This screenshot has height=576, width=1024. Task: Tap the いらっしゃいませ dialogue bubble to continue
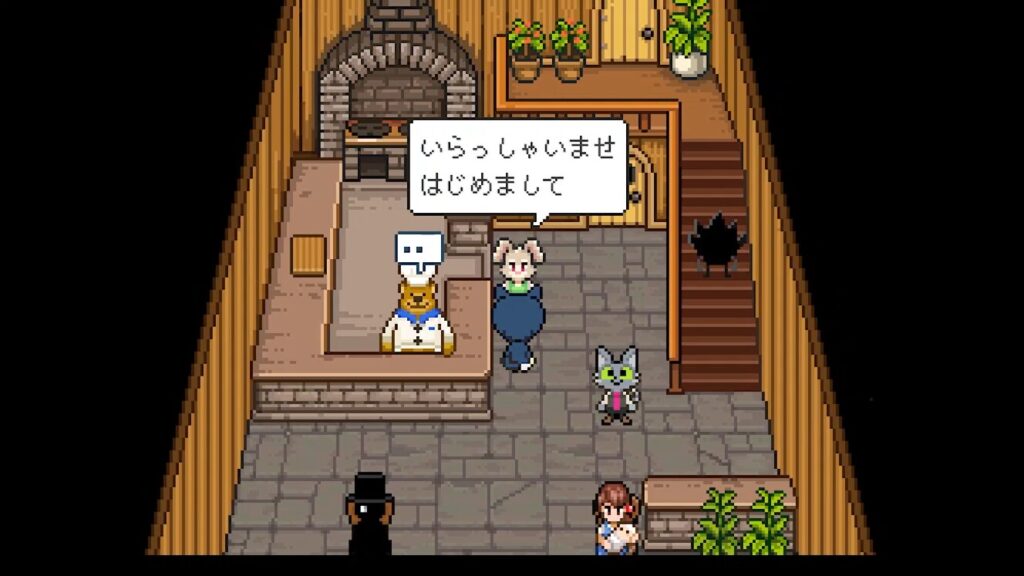517,166
